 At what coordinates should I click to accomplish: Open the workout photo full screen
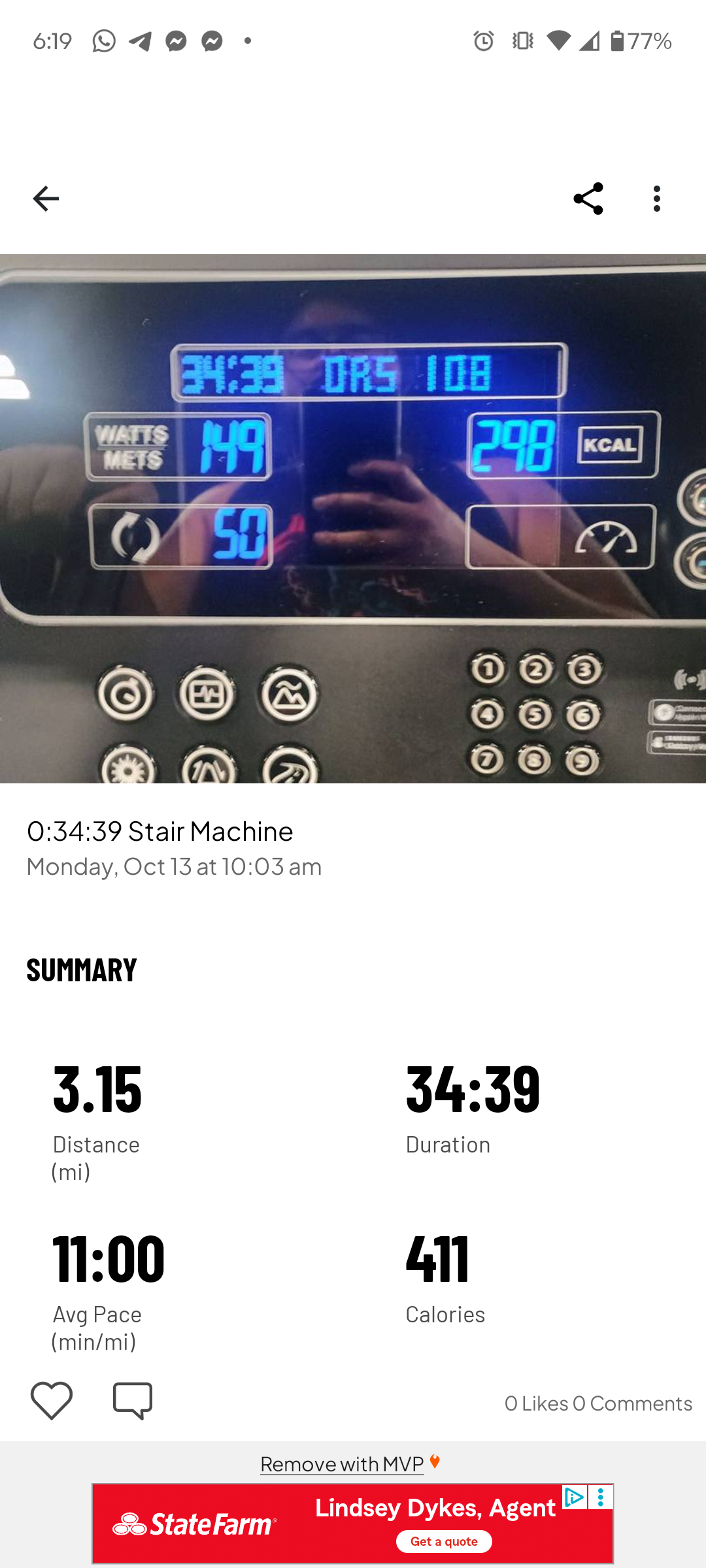pos(353,518)
